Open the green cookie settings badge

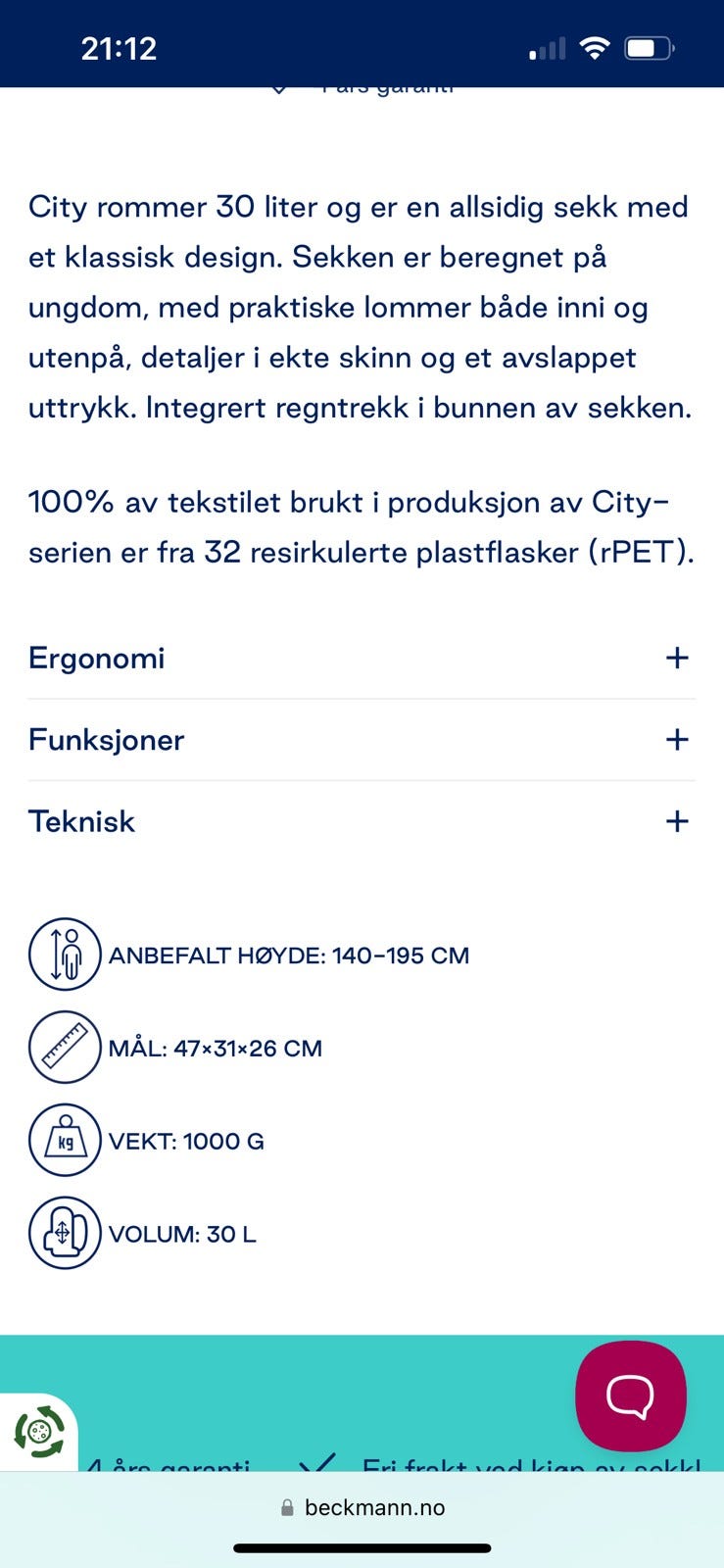[38, 1433]
